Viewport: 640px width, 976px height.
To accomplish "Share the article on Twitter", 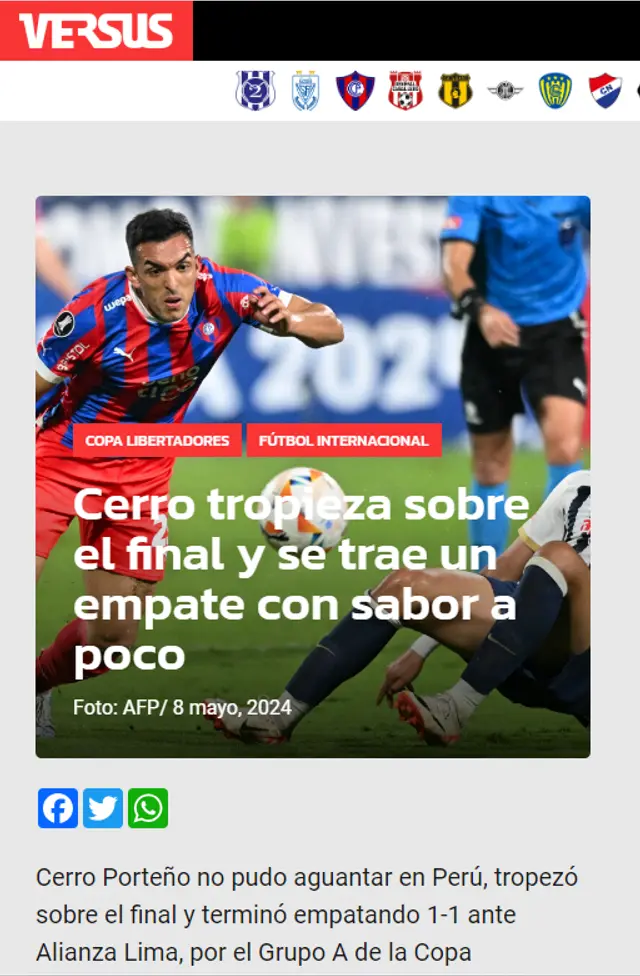I will click(x=103, y=808).
